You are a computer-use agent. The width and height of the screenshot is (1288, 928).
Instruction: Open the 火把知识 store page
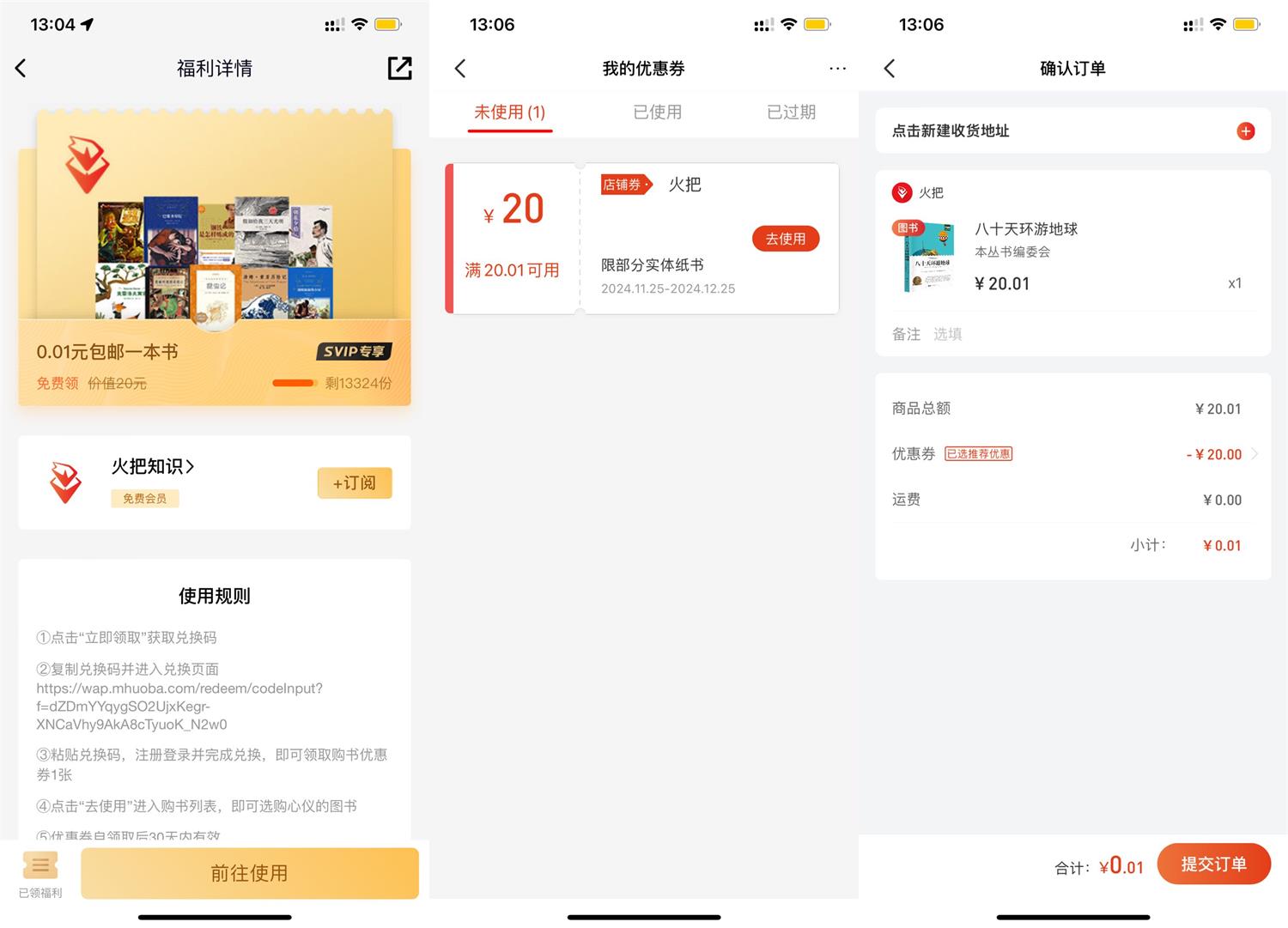pyautogui.click(x=153, y=466)
